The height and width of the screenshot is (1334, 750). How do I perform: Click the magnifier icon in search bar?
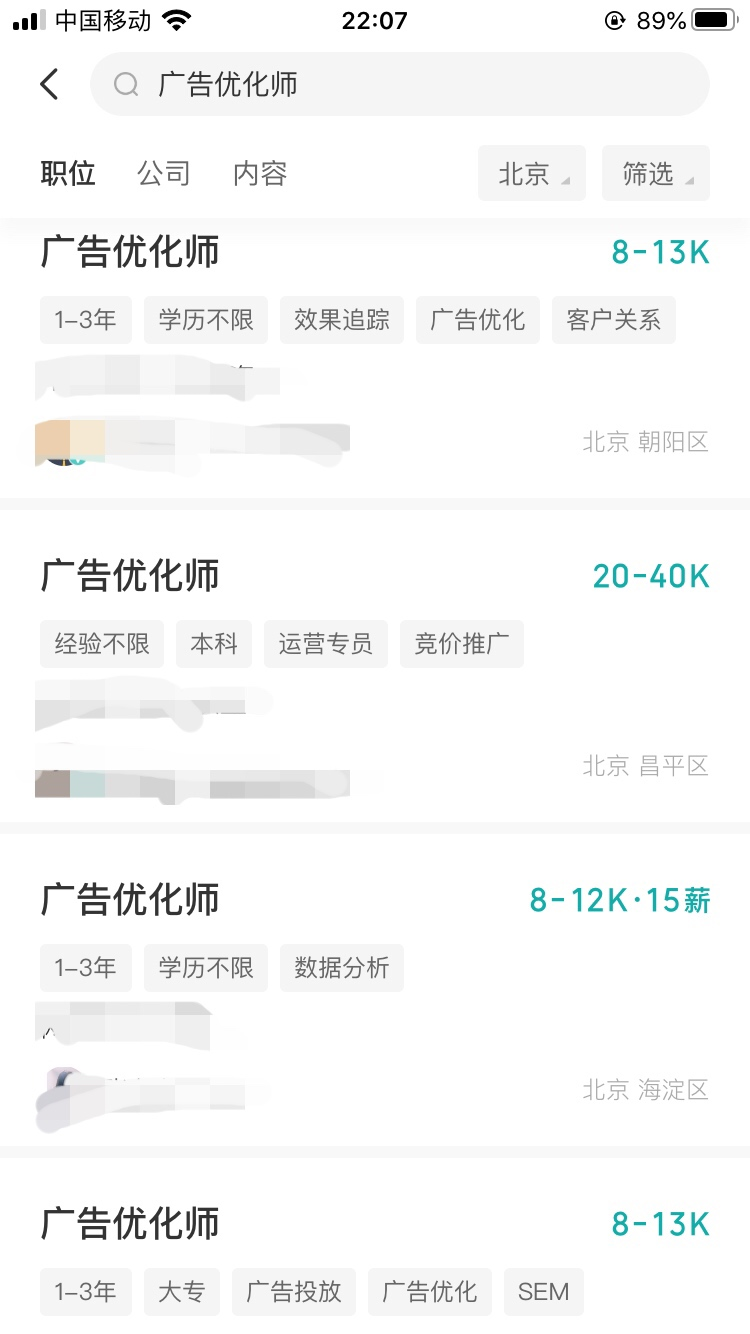(x=125, y=84)
